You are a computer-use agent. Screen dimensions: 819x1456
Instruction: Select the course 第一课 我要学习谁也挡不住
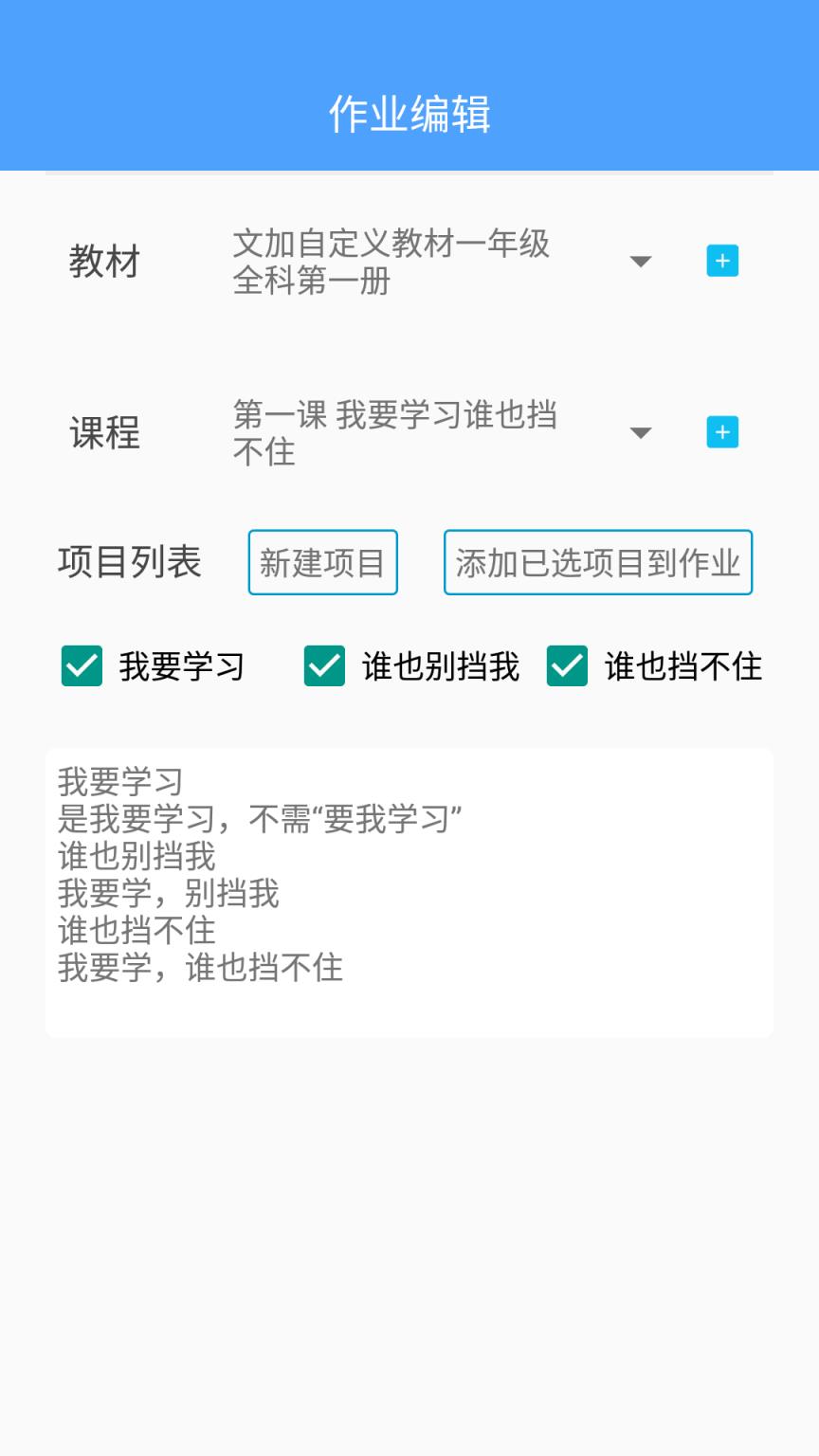[x=395, y=432]
